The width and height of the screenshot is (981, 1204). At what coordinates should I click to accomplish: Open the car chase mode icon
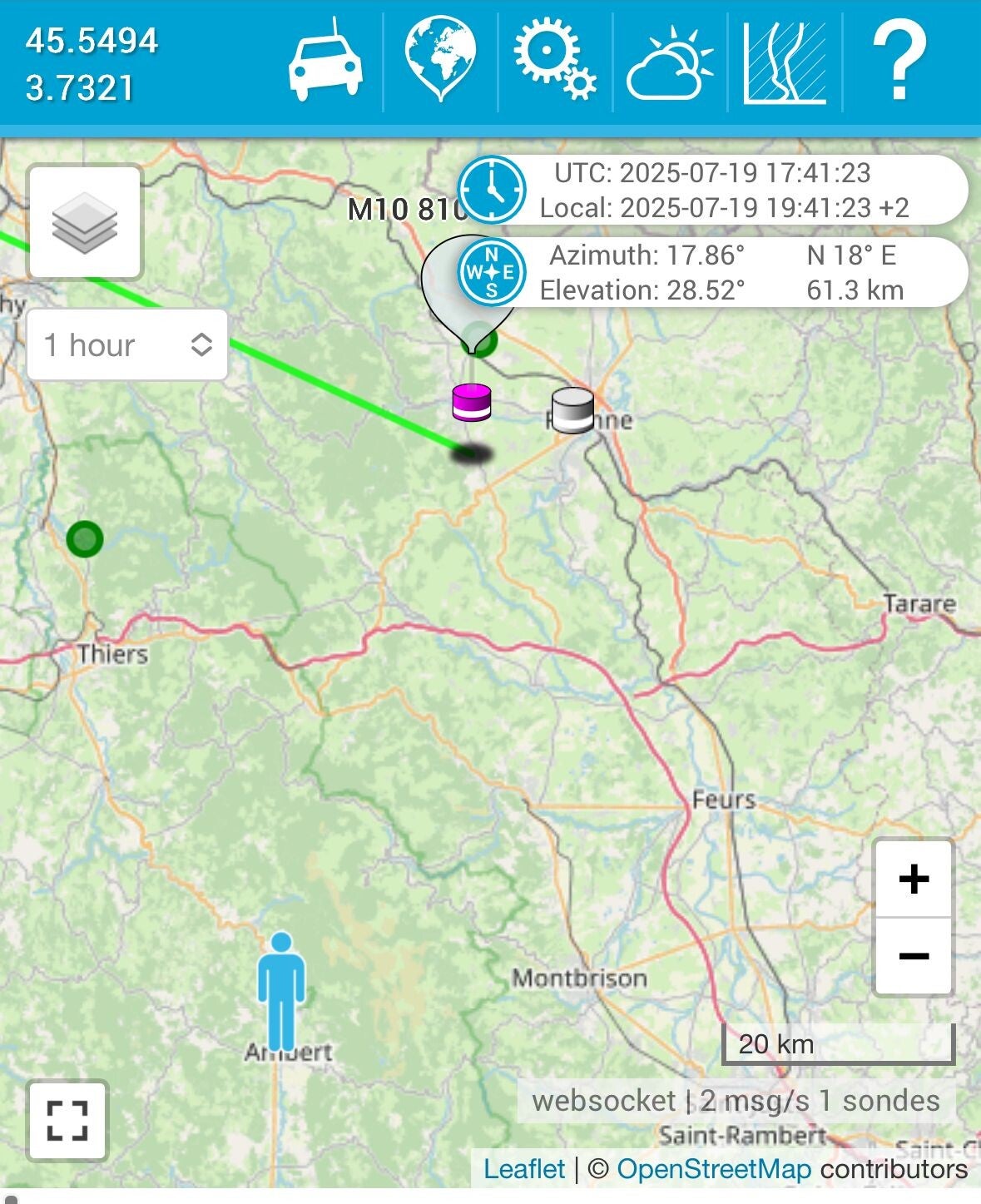click(325, 62)
